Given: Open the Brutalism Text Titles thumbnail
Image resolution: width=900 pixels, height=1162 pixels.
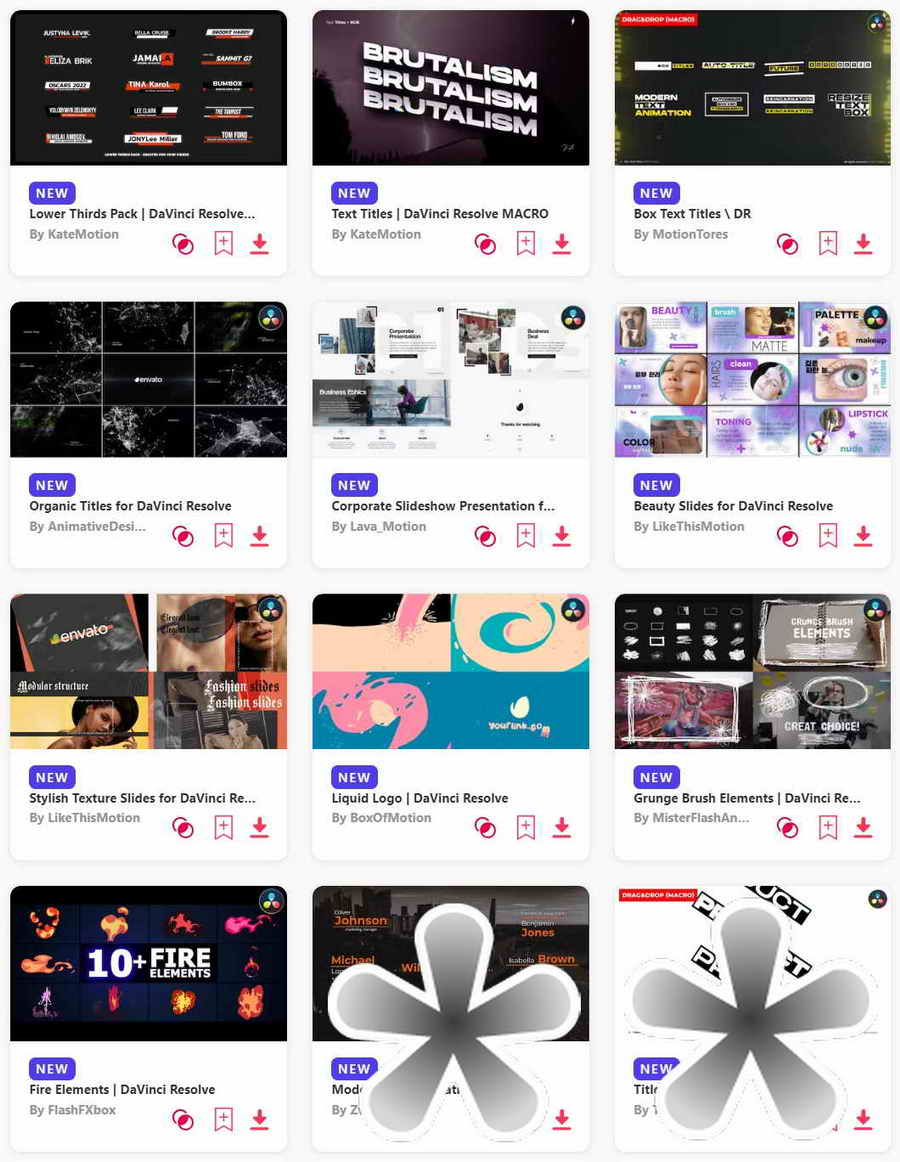Looking at the screenshot, I should pos(450,88).
